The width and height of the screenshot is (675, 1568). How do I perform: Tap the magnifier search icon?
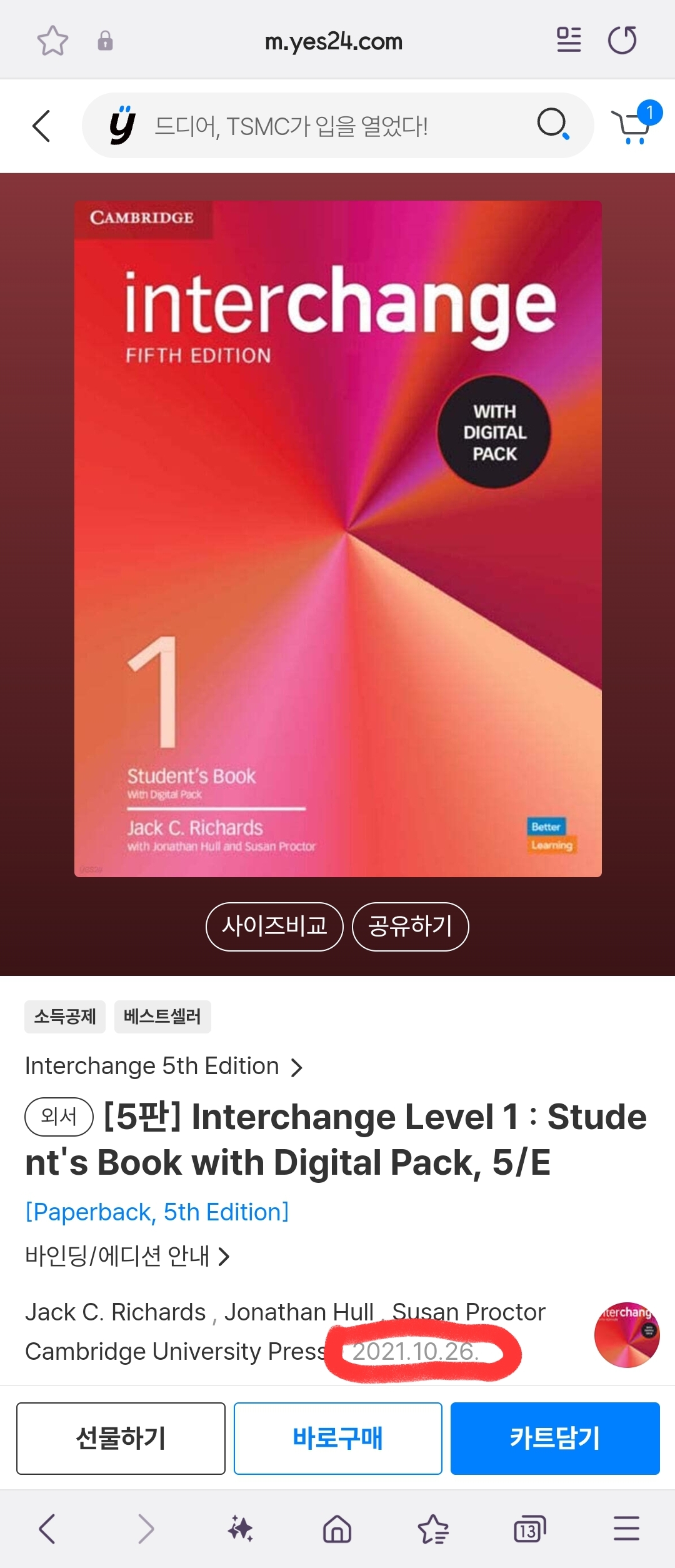click(552, 124)
